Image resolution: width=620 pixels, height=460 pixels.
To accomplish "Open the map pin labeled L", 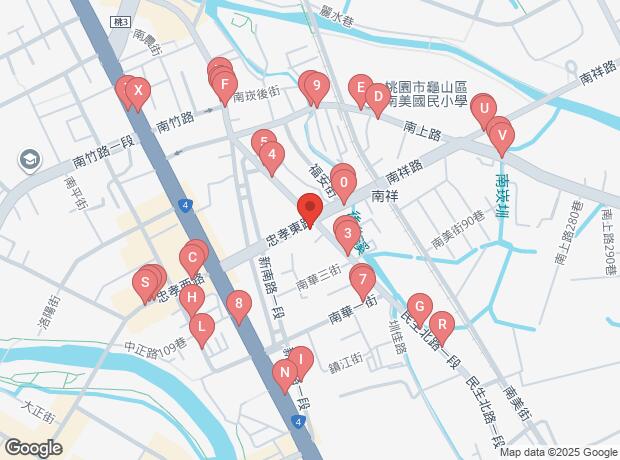I will pos(202,325).
